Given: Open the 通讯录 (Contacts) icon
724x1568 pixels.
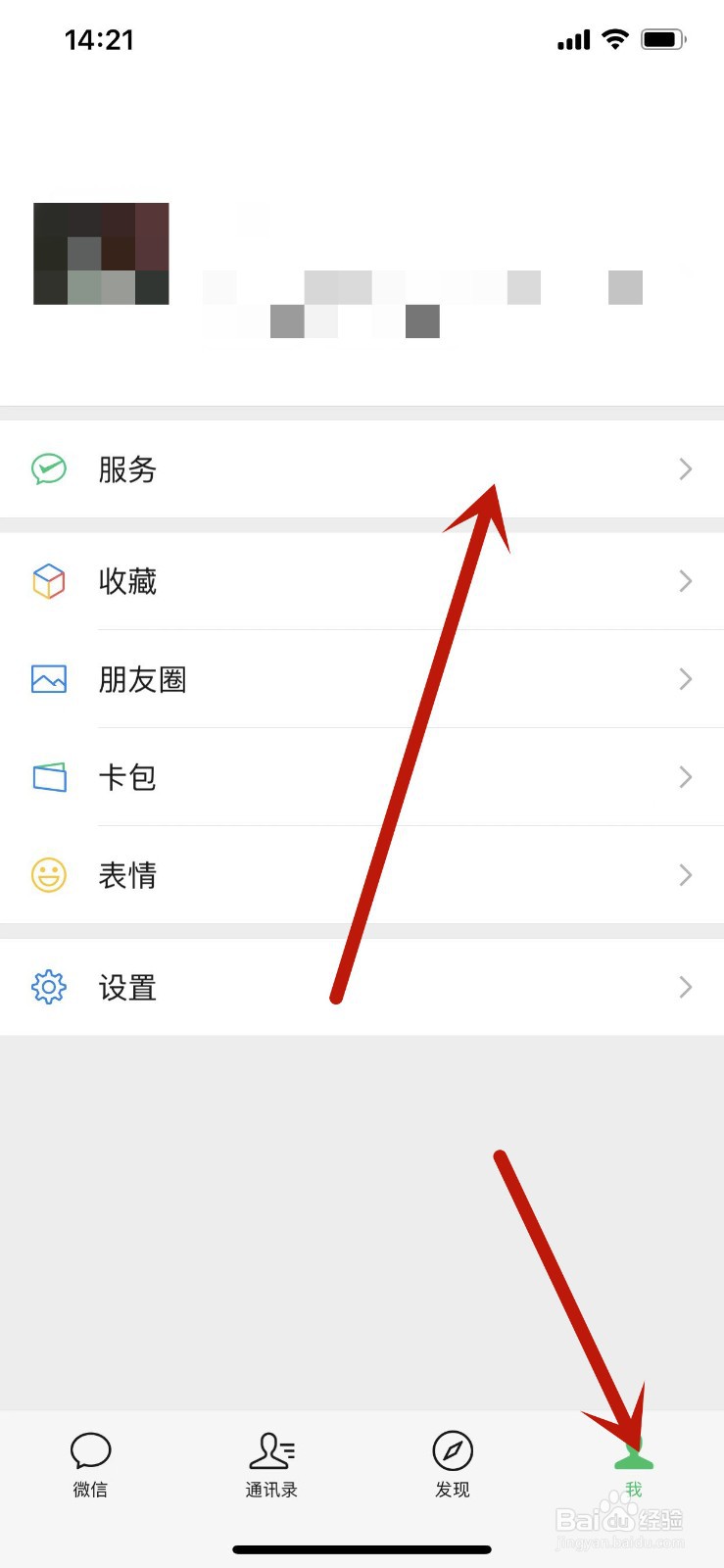Looking at the screenshot, I should pos(270,1450).
